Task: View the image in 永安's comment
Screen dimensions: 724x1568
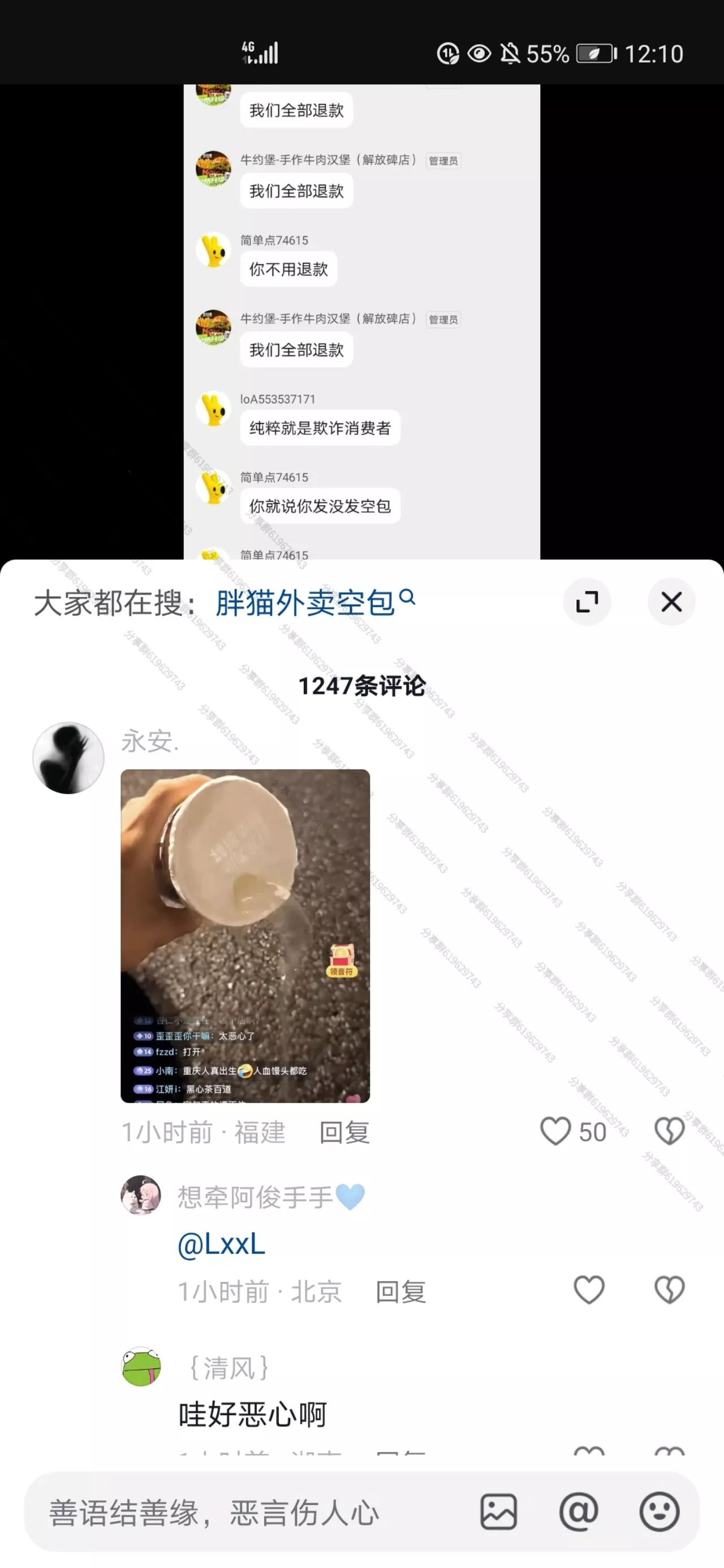Action: click(245, 936)
